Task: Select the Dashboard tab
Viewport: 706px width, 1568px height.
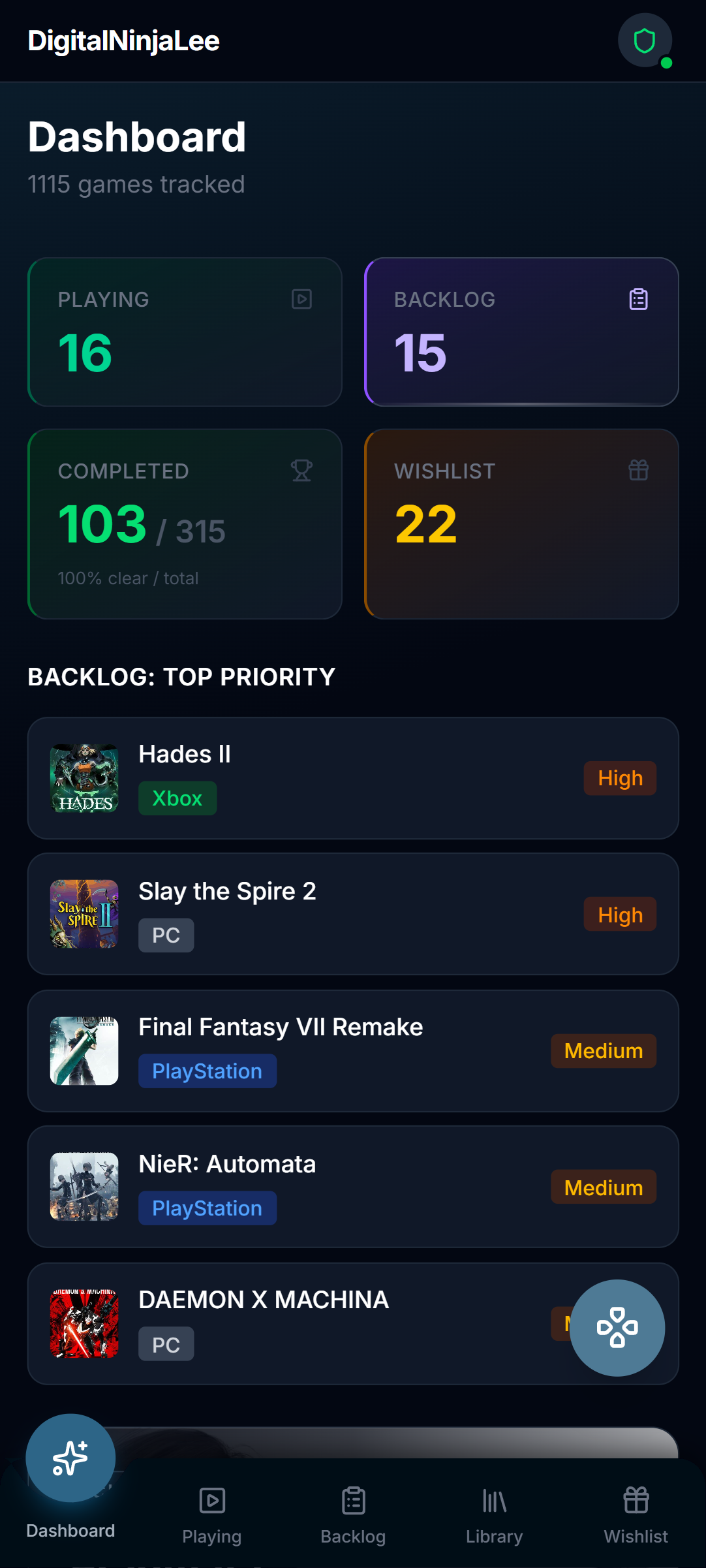Action: [70, 1530]
